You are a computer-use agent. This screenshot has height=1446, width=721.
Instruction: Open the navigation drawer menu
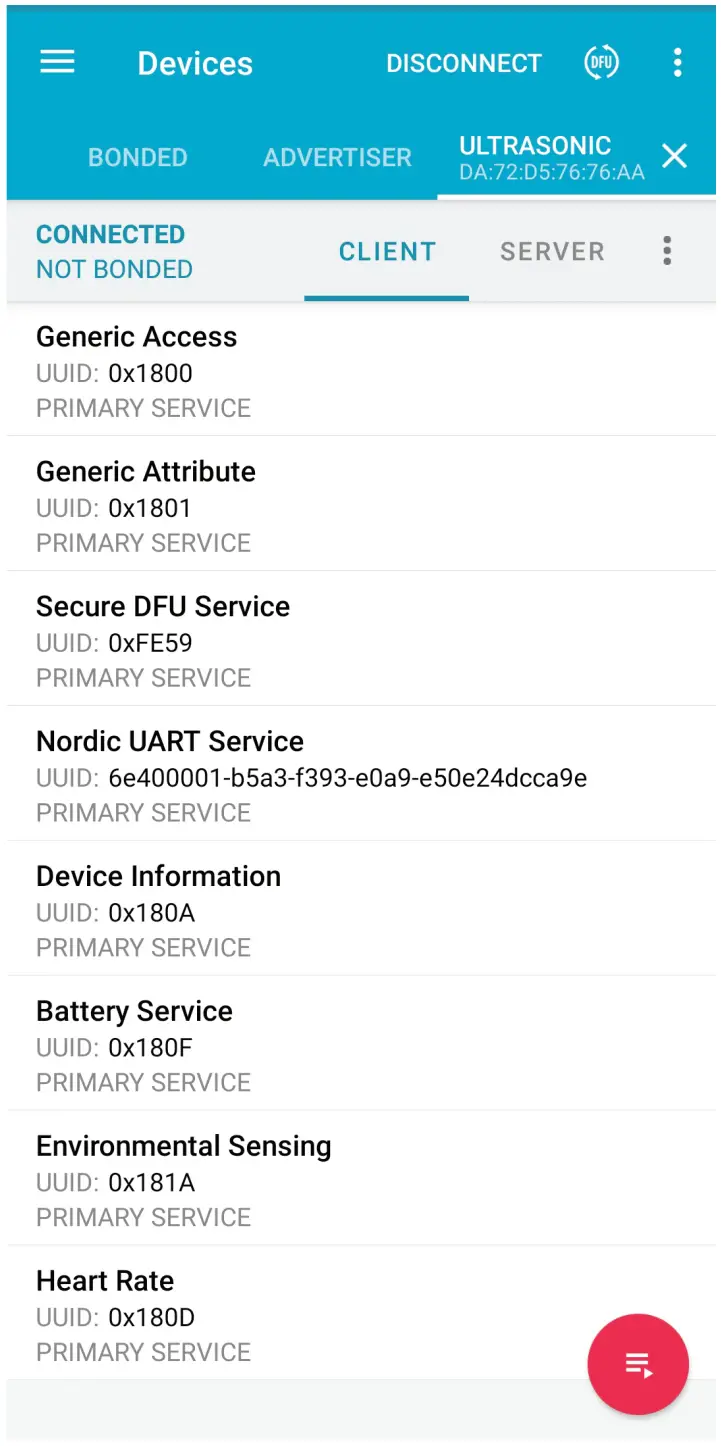[x=57, y=62]
